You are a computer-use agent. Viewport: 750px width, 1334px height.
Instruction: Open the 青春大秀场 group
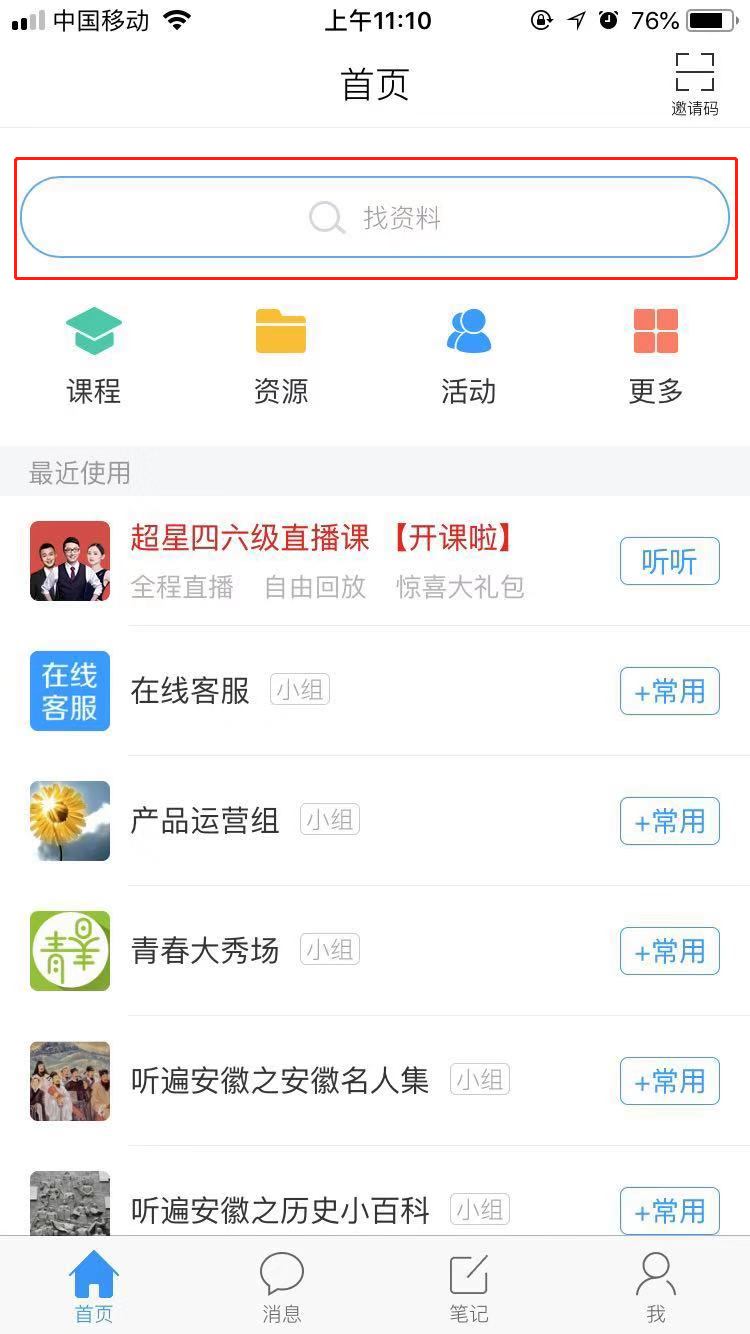coord(205,951)
